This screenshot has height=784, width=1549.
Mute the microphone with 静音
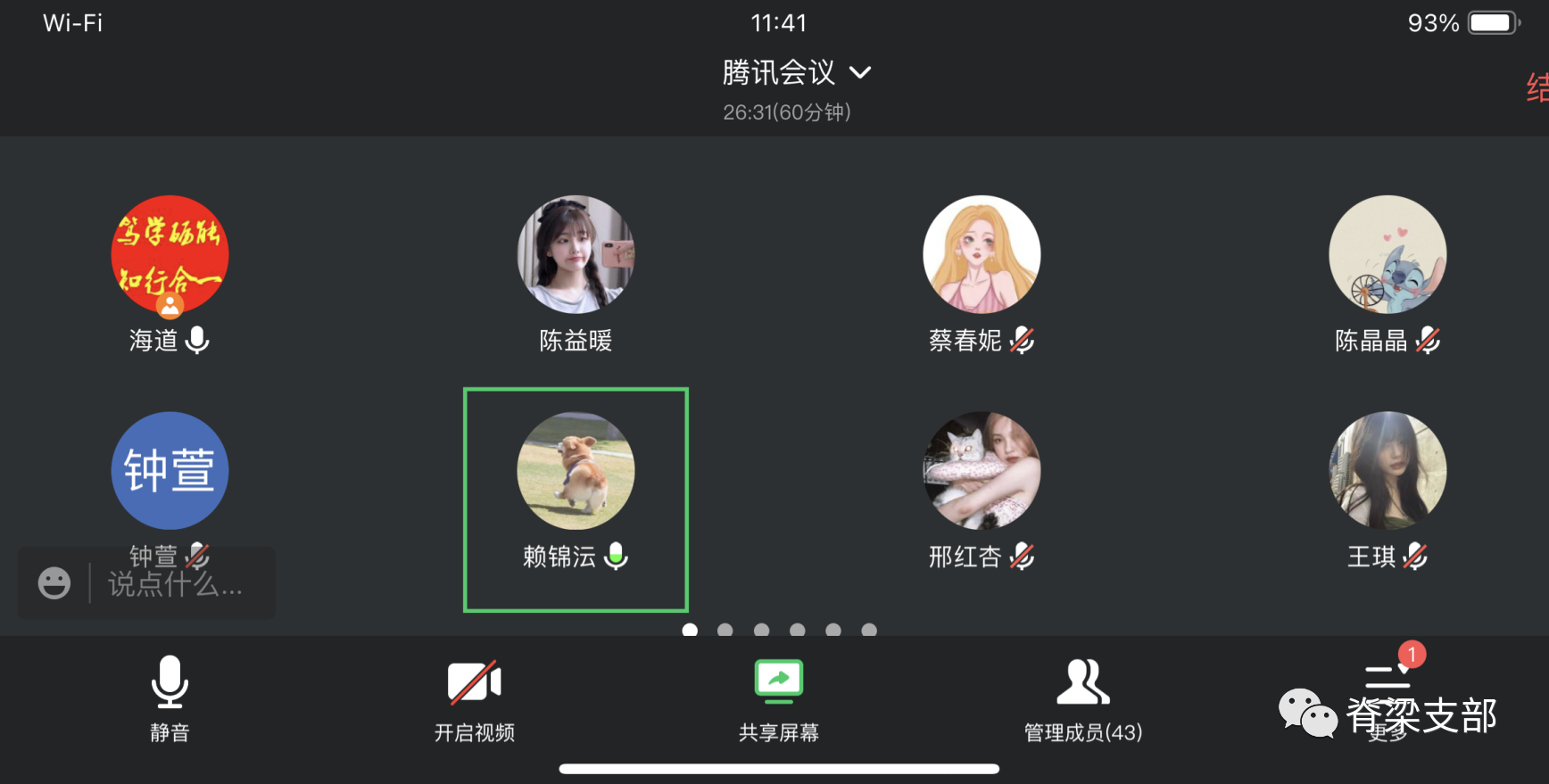[x=170, y=698]
